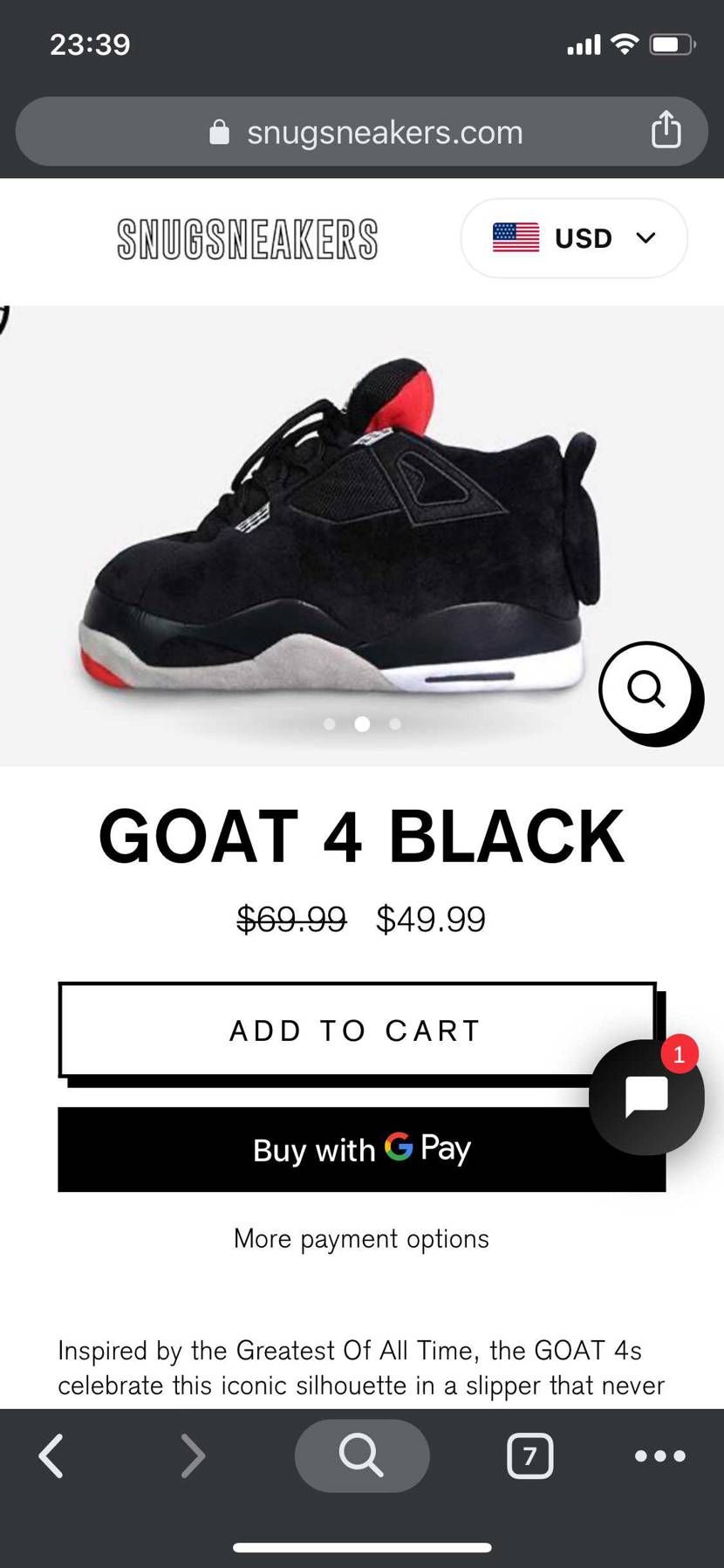
Task: Buy with Google Pay
Action: (362, 1149)
